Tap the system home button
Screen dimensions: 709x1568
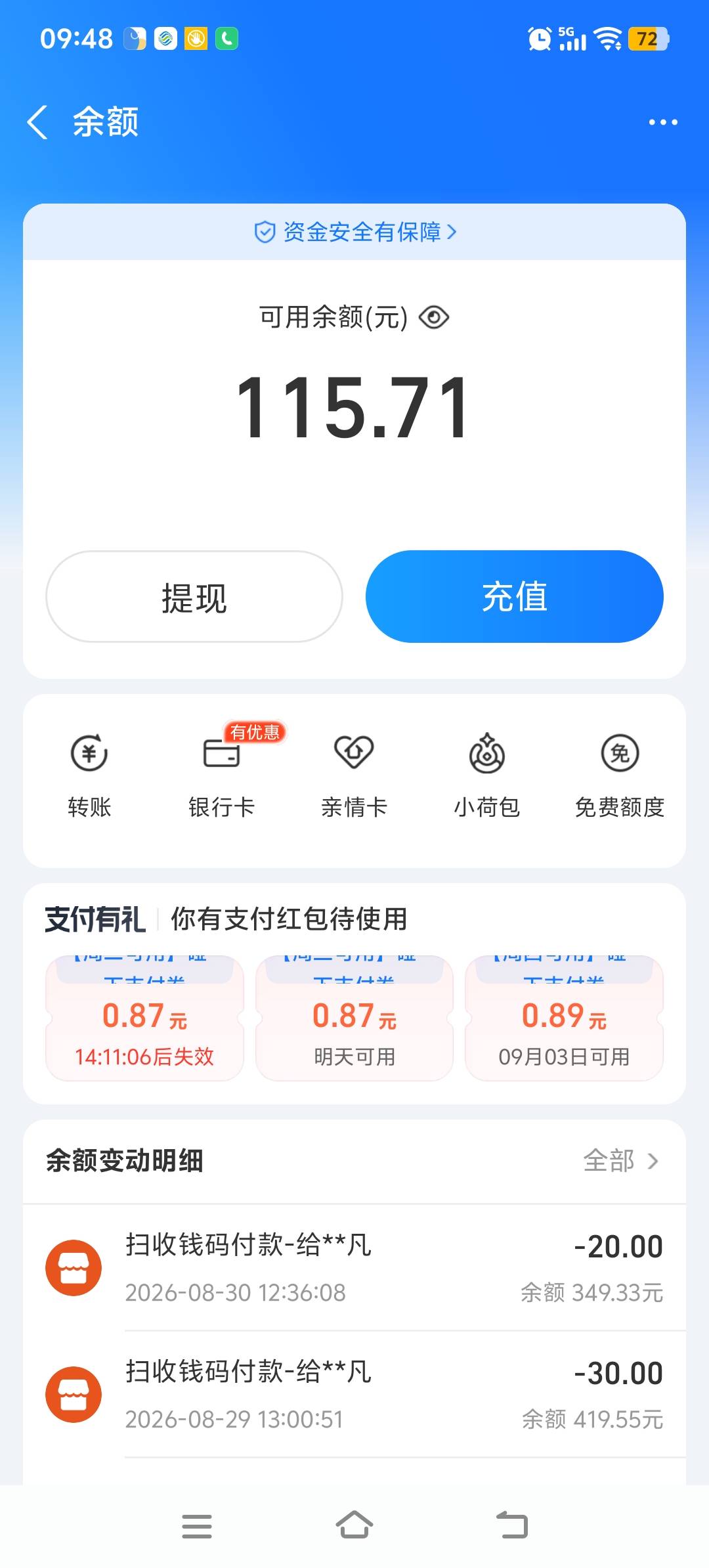point(354,1526)
